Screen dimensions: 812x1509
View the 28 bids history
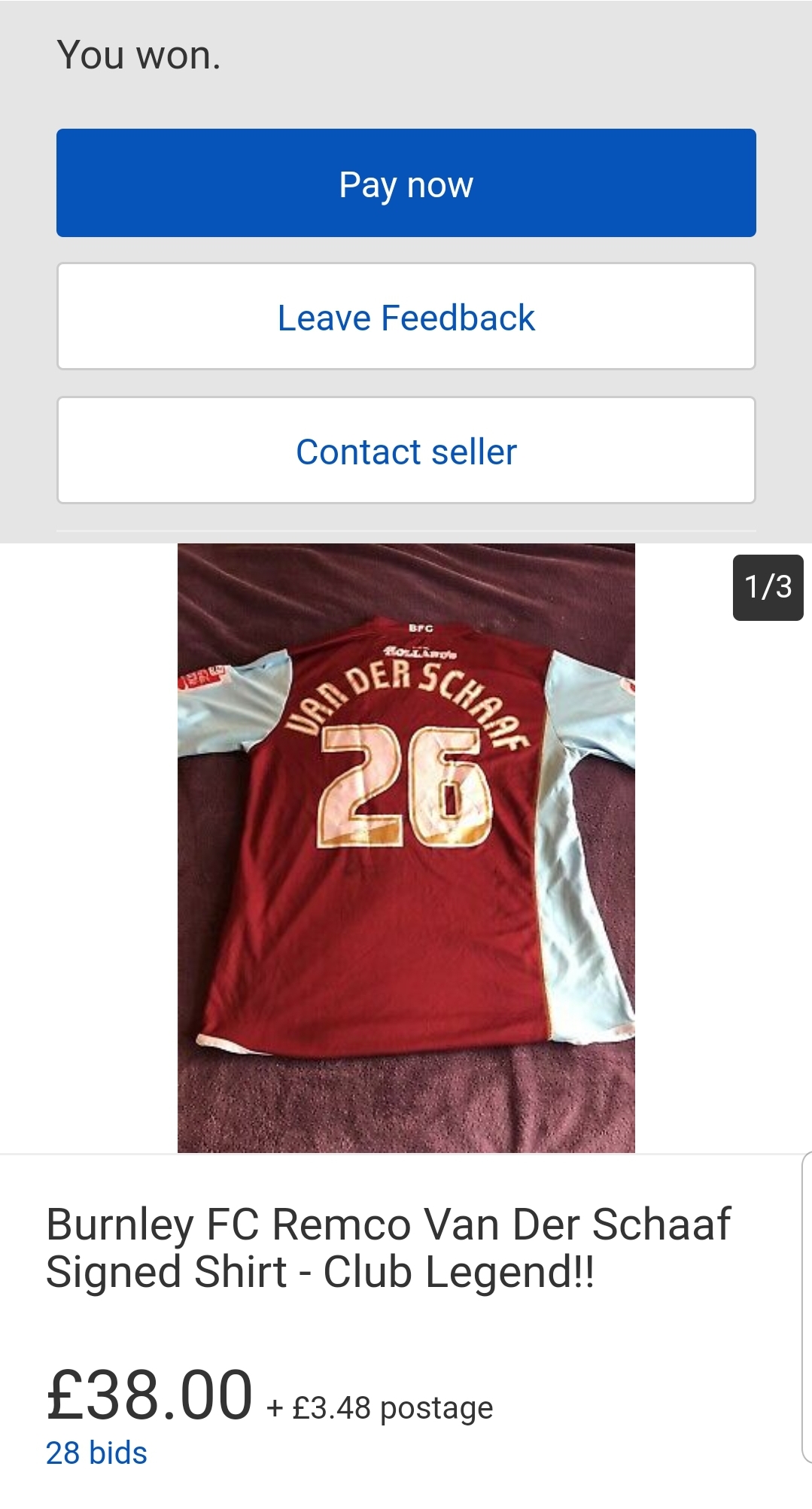(96, 1453)
